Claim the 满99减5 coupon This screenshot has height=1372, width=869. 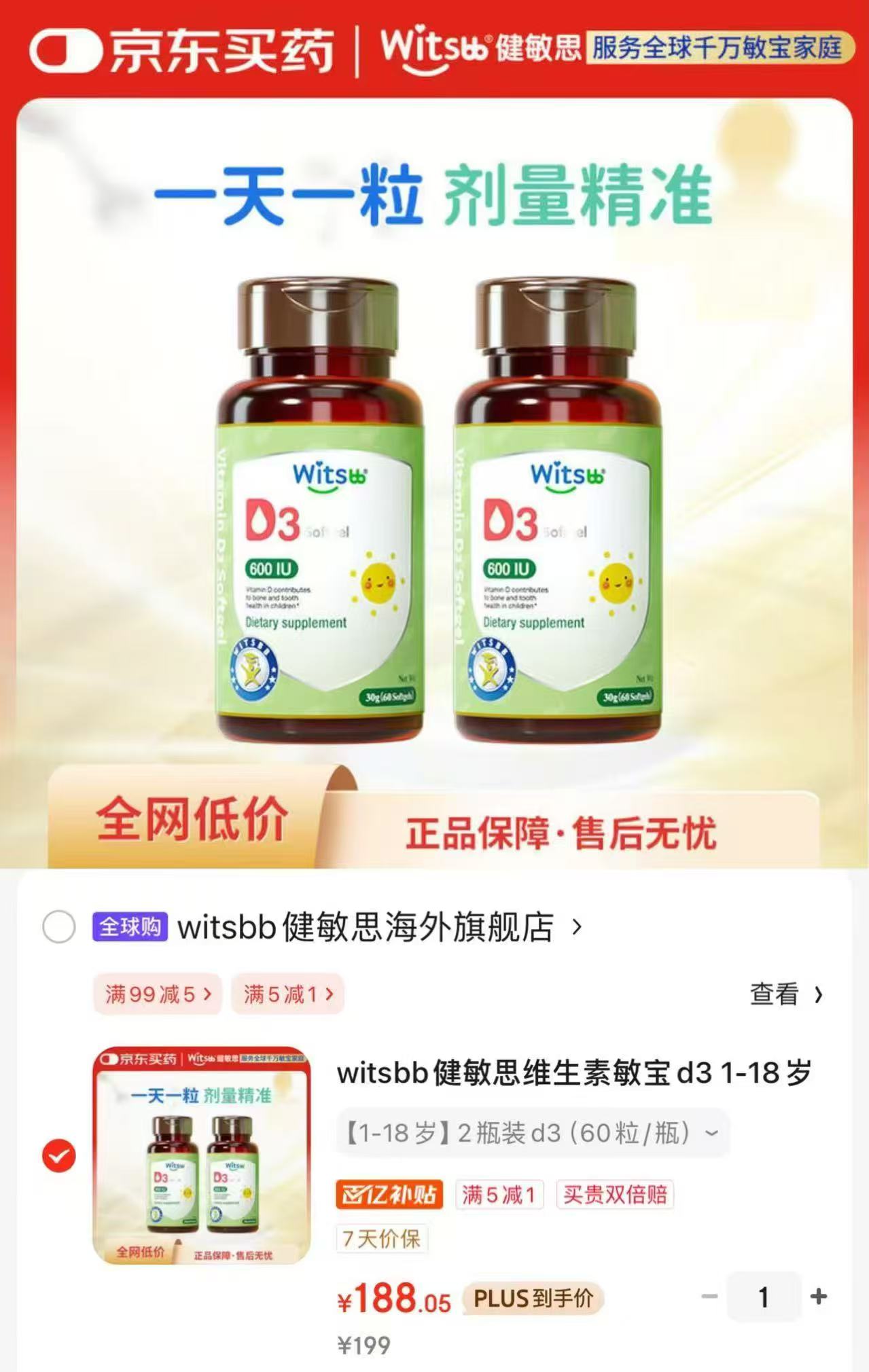(157, 995)
